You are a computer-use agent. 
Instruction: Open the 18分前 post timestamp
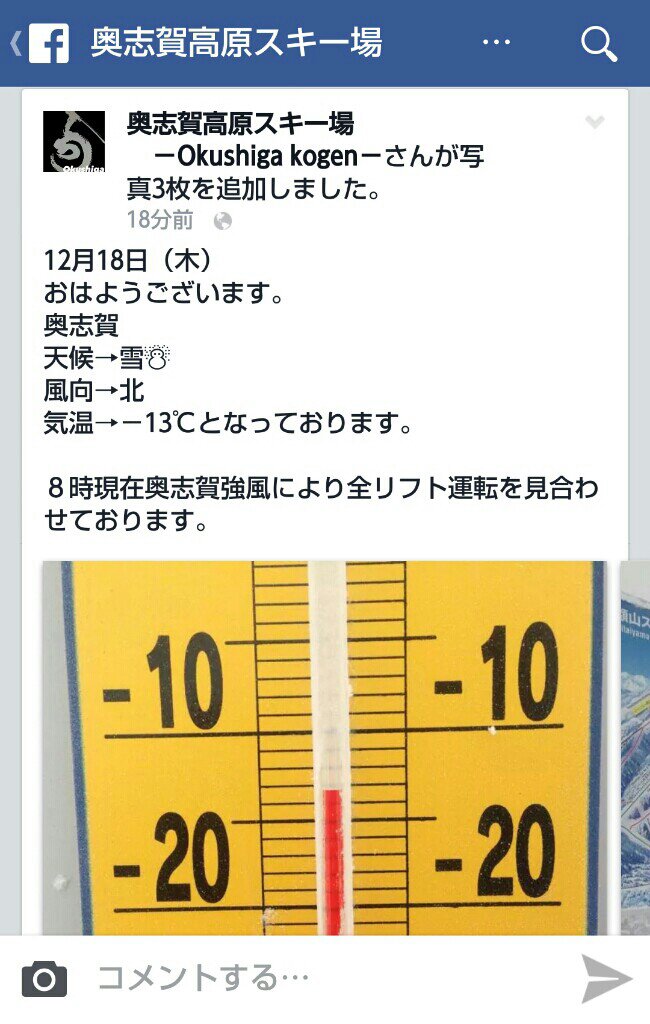pyautogui.click(x=160, y=220)
